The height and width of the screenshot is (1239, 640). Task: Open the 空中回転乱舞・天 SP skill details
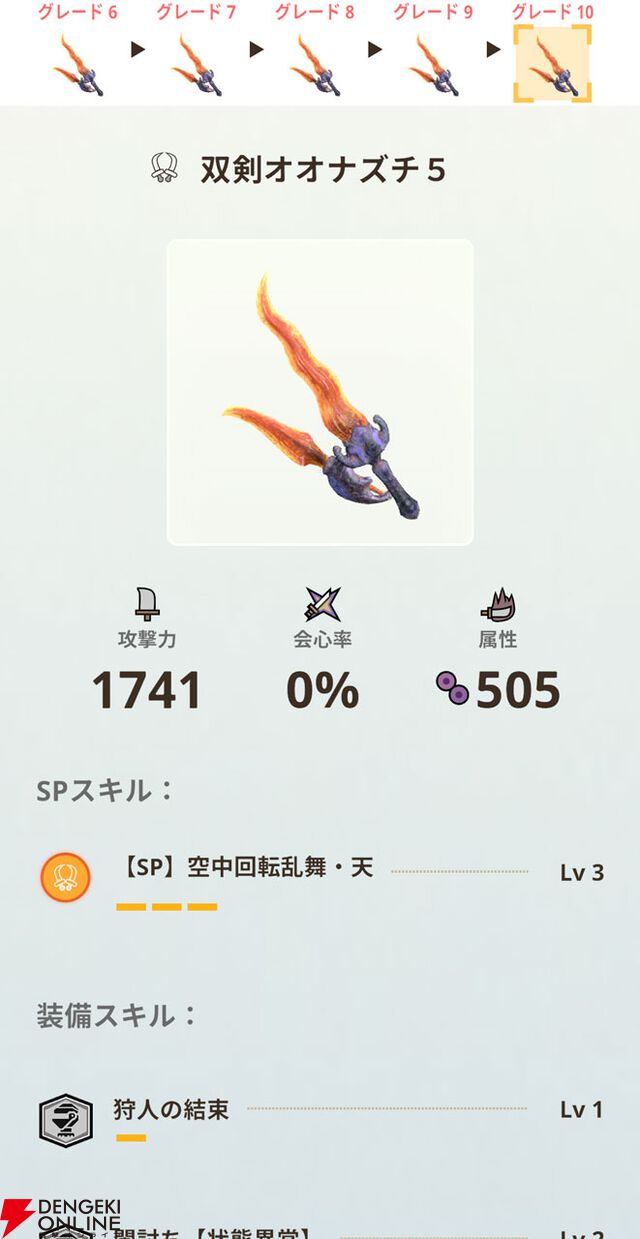pos(320,873)
